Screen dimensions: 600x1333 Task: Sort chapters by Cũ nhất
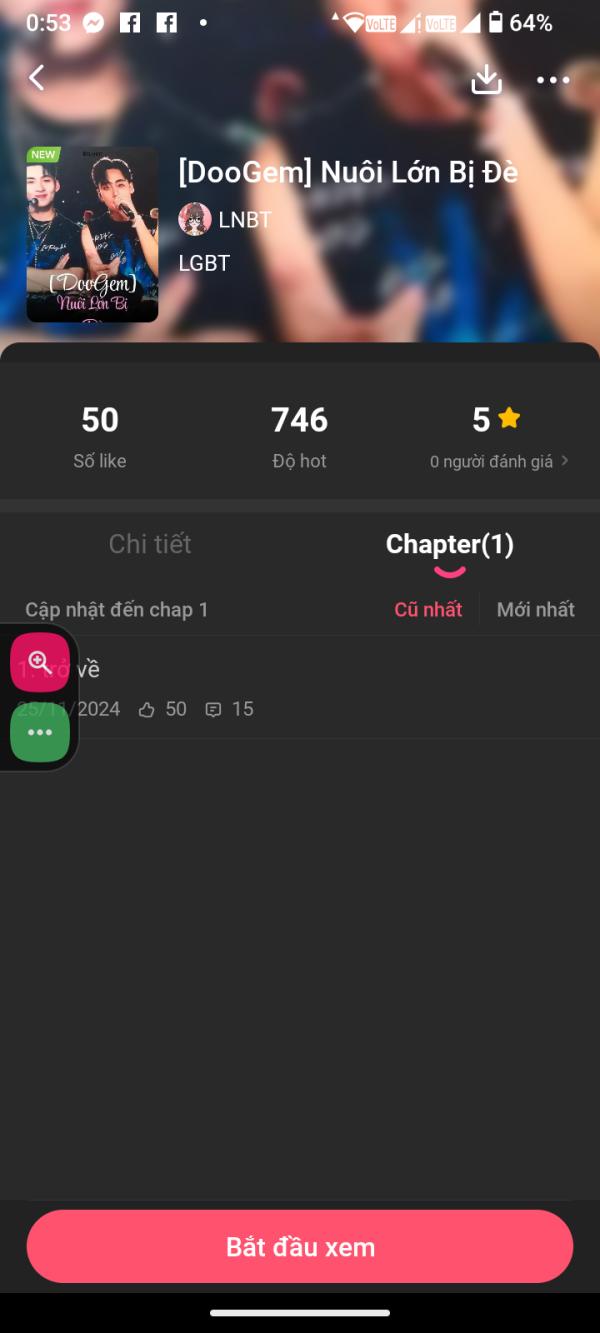[428, 609]
